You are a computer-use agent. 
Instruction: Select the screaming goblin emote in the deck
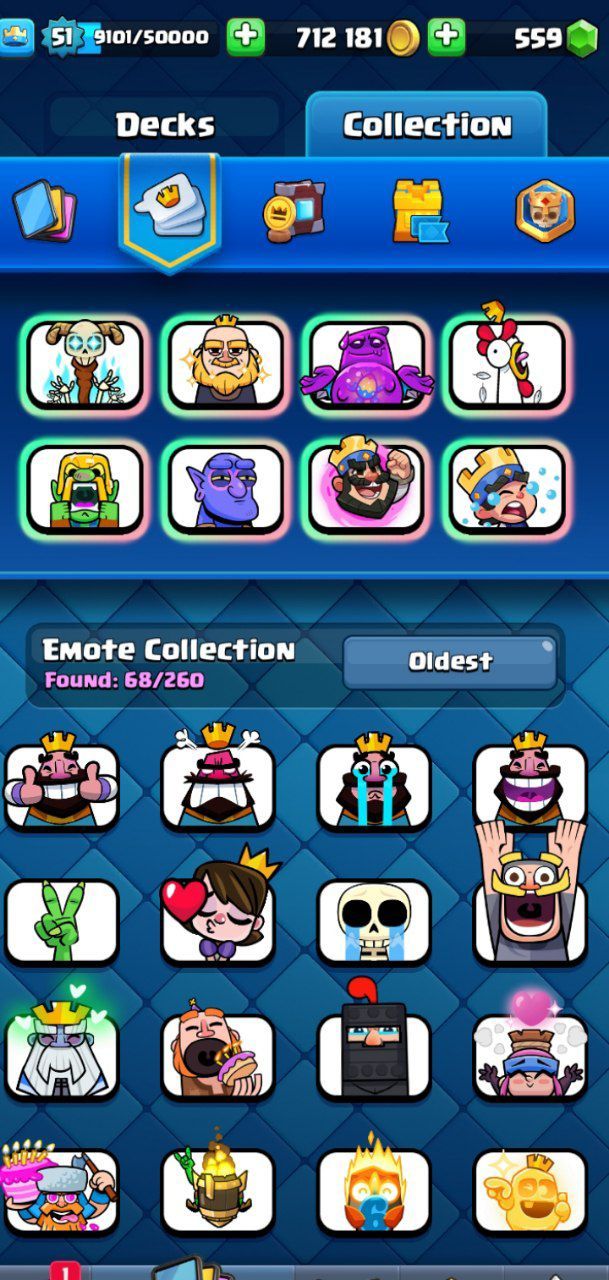pyautogui.click(x=85, y=488)
